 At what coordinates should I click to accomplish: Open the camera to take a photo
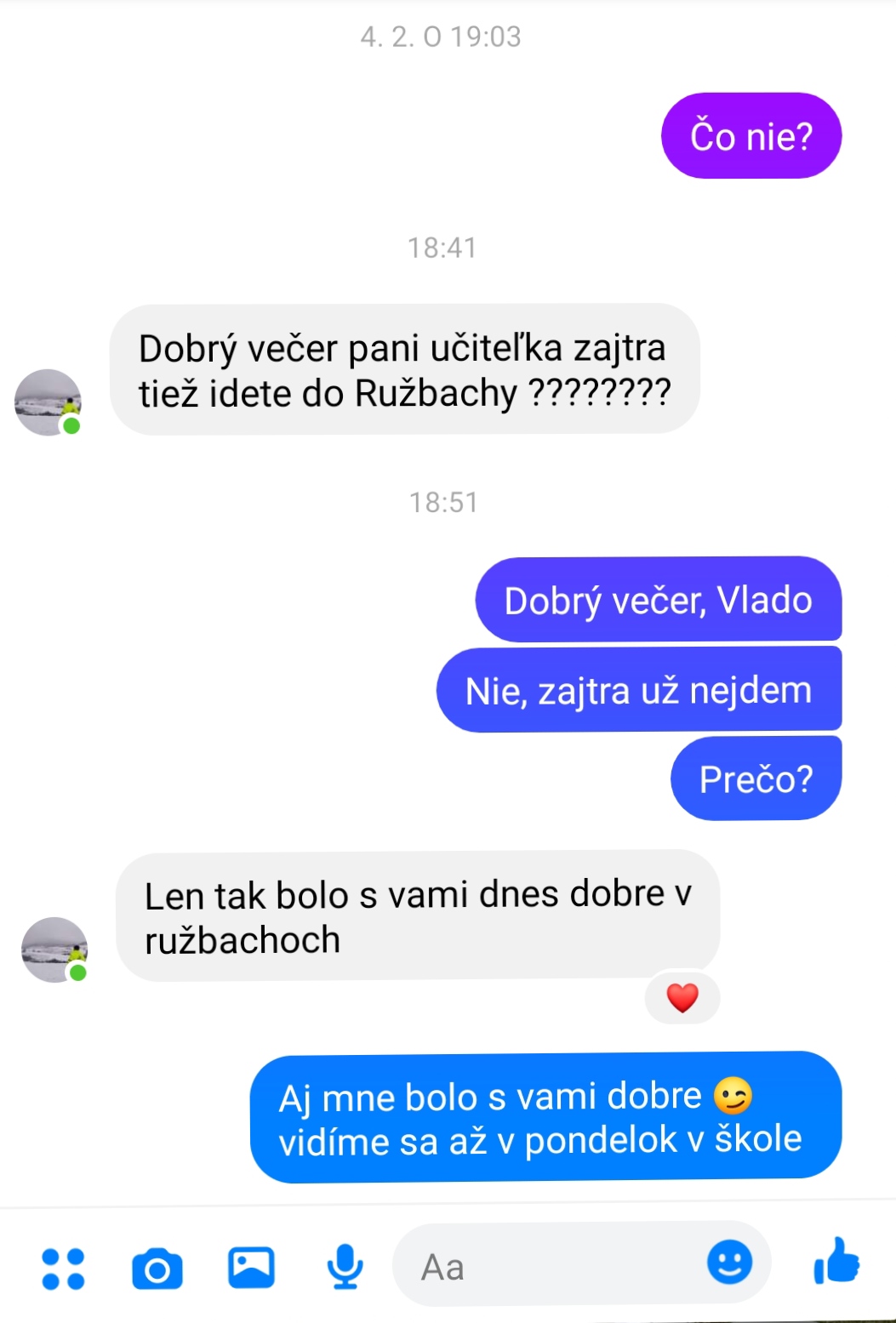(x=157, y=1269)
